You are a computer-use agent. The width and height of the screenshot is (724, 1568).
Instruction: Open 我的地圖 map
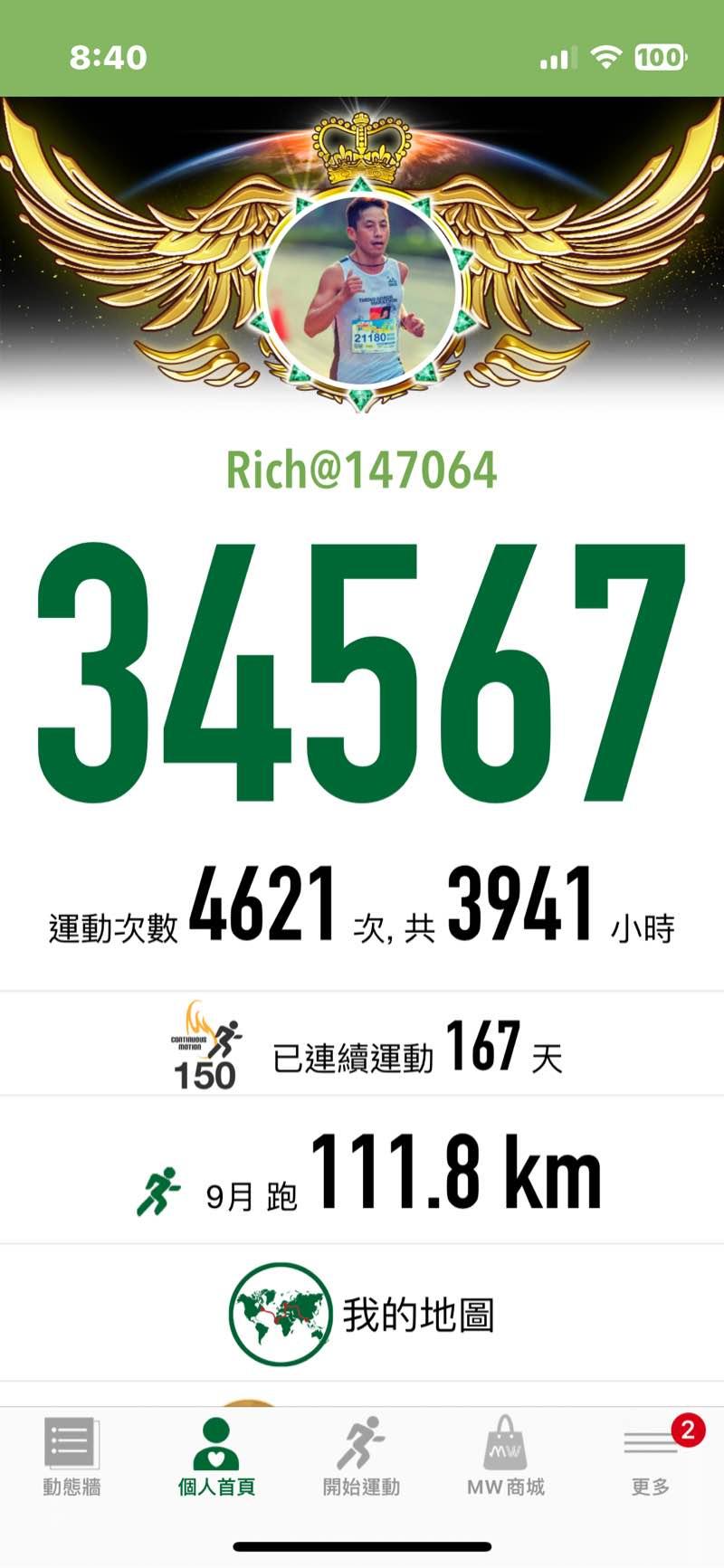point(362,1313)
